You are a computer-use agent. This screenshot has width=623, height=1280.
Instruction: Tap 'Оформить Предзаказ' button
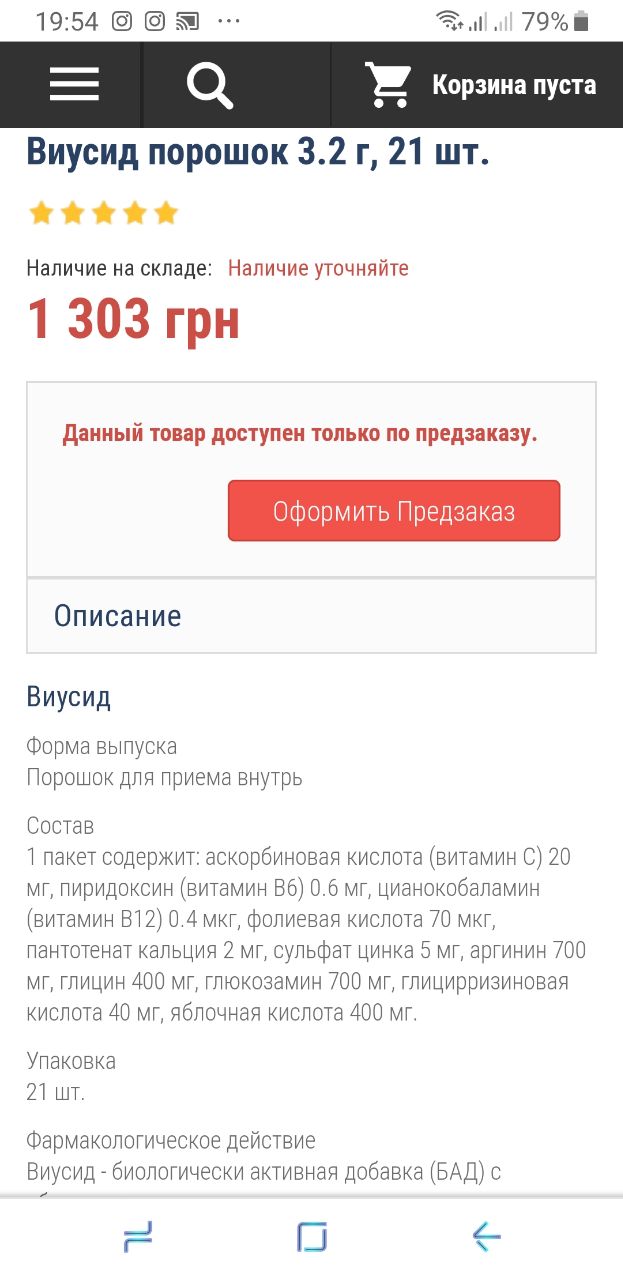click(x=394, y=511)
